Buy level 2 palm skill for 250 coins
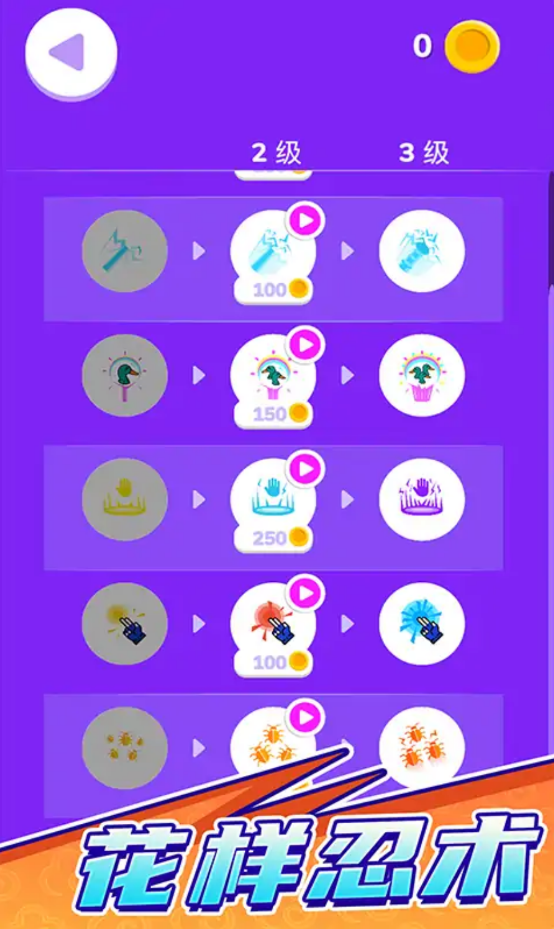The image size is (554, 929). 273,538
